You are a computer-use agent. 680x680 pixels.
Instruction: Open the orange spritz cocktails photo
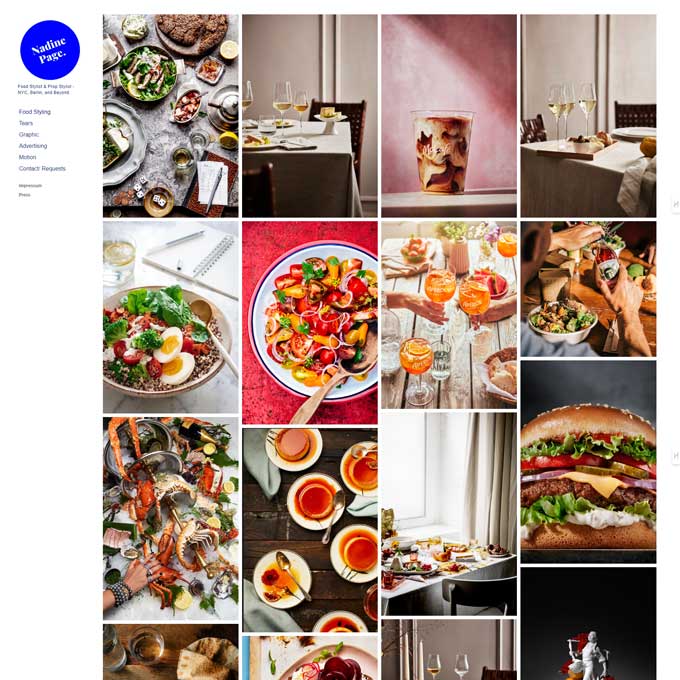click(448, 314)
